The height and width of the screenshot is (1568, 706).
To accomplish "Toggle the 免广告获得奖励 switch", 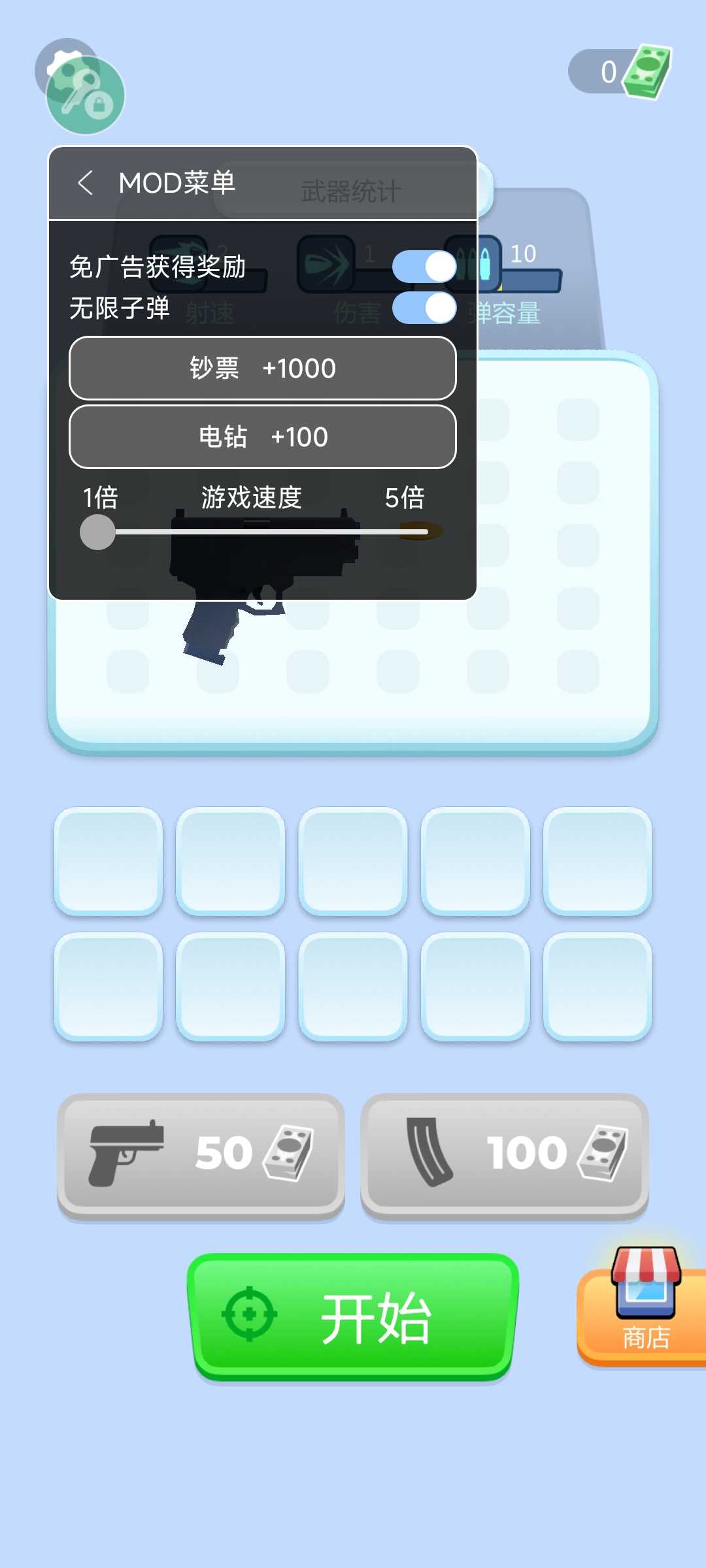I will 424,267.
